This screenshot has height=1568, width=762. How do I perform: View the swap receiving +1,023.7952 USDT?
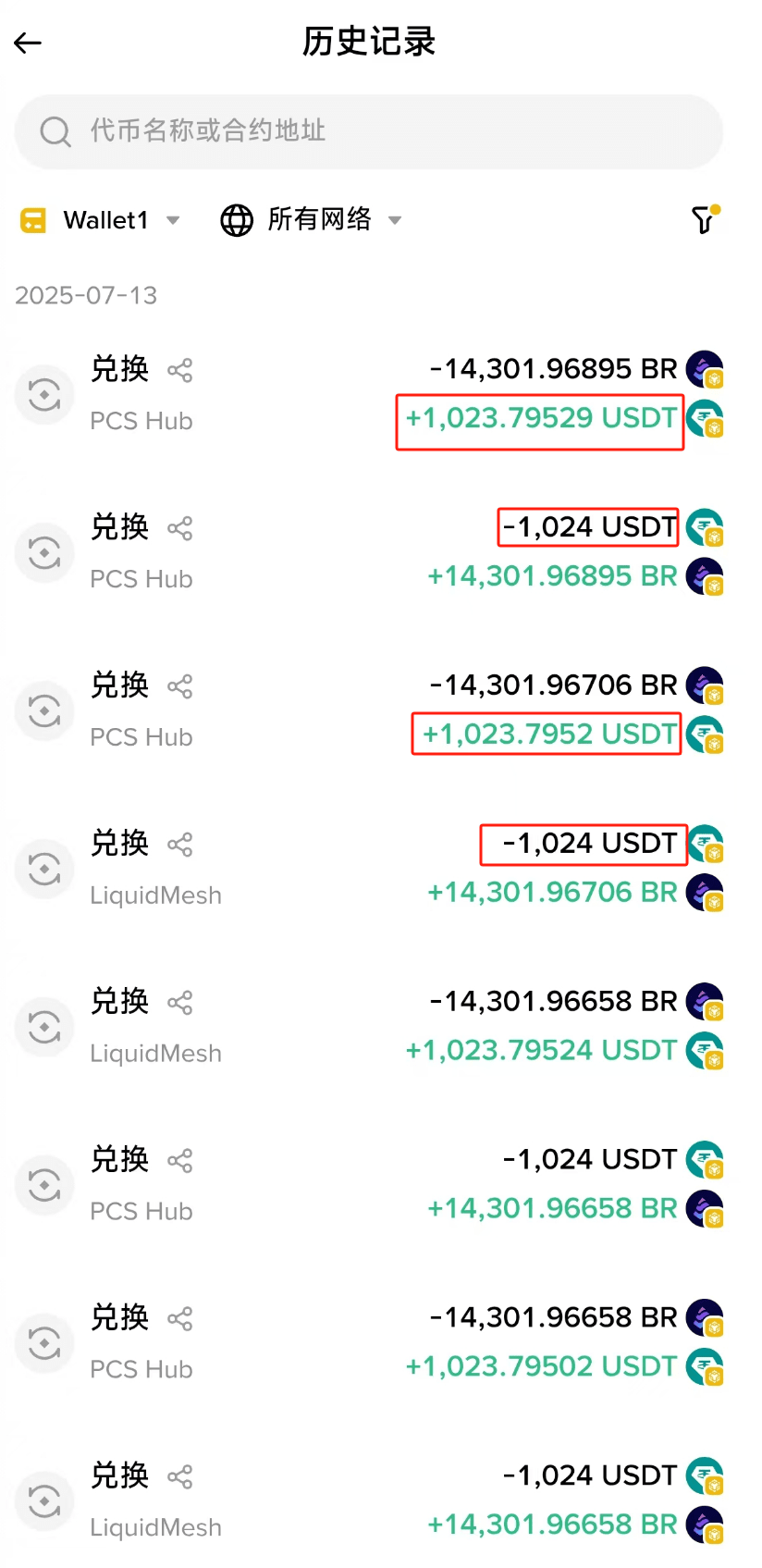click(370, 710)
